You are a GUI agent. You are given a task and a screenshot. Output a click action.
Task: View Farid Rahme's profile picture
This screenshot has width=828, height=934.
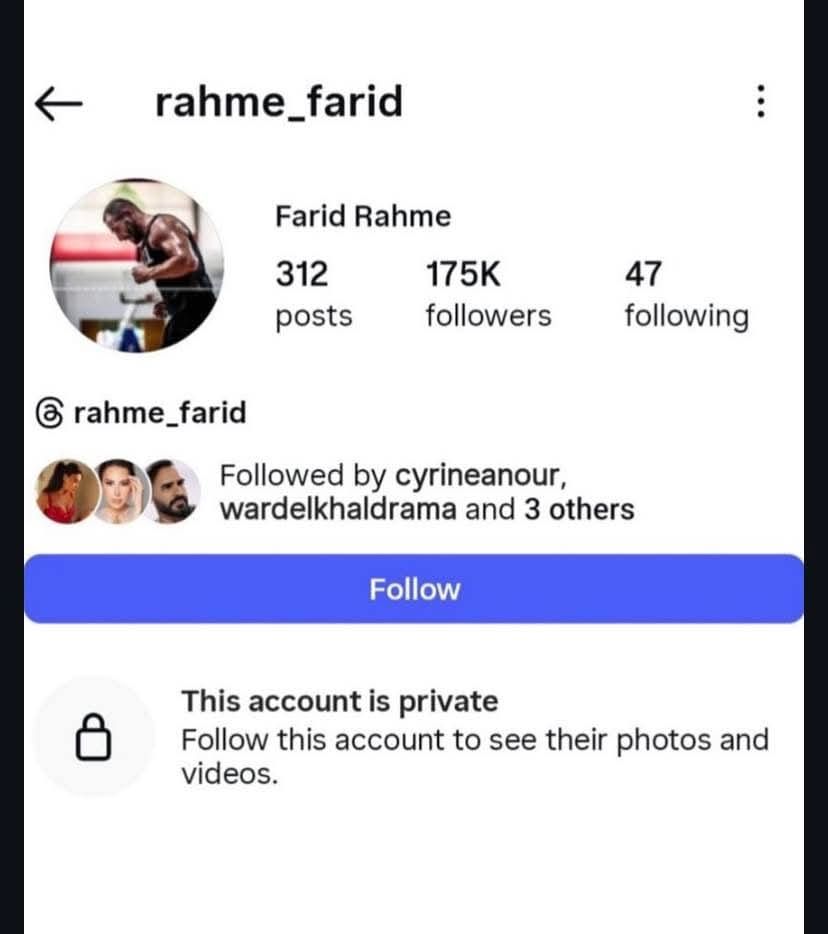point(136,267)
